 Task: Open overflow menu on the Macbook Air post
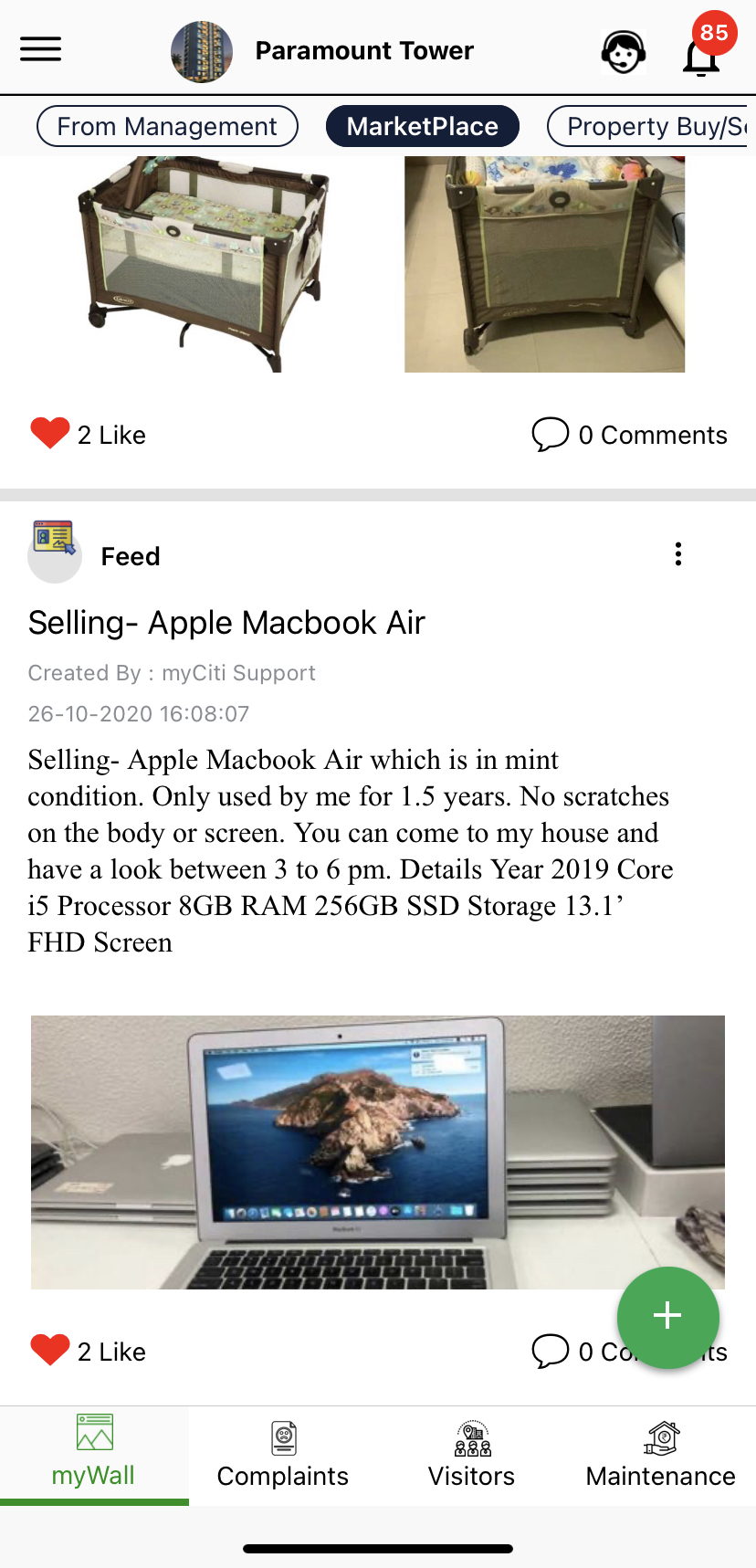pyautogui.click(x=677, y=554)
